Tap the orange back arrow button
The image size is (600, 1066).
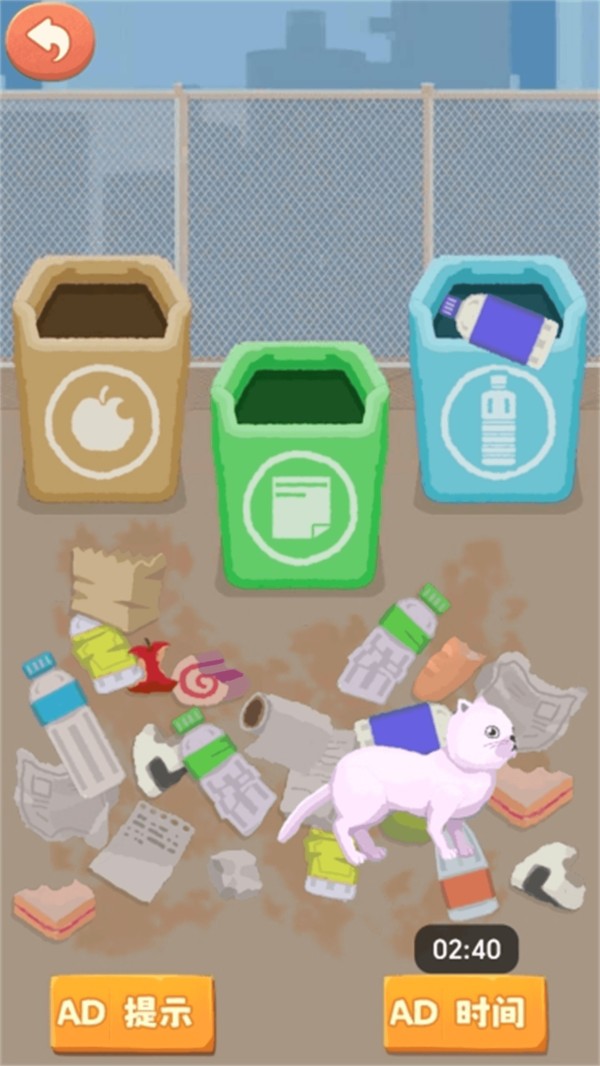49,41
